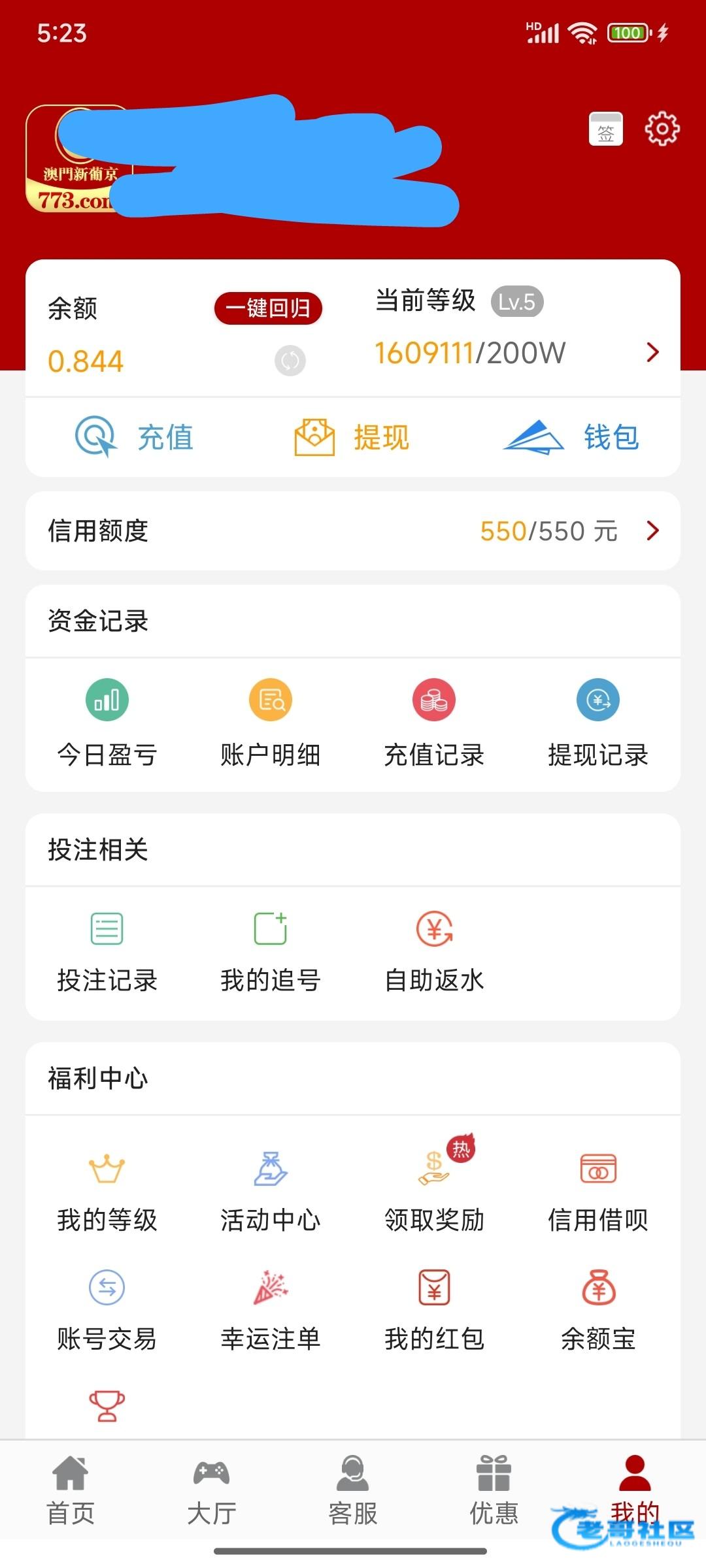Image resolution: width=706 pixels, height=1568 pixels.
Task: Open 充值 to recharge
Action: tap(135, 437)
